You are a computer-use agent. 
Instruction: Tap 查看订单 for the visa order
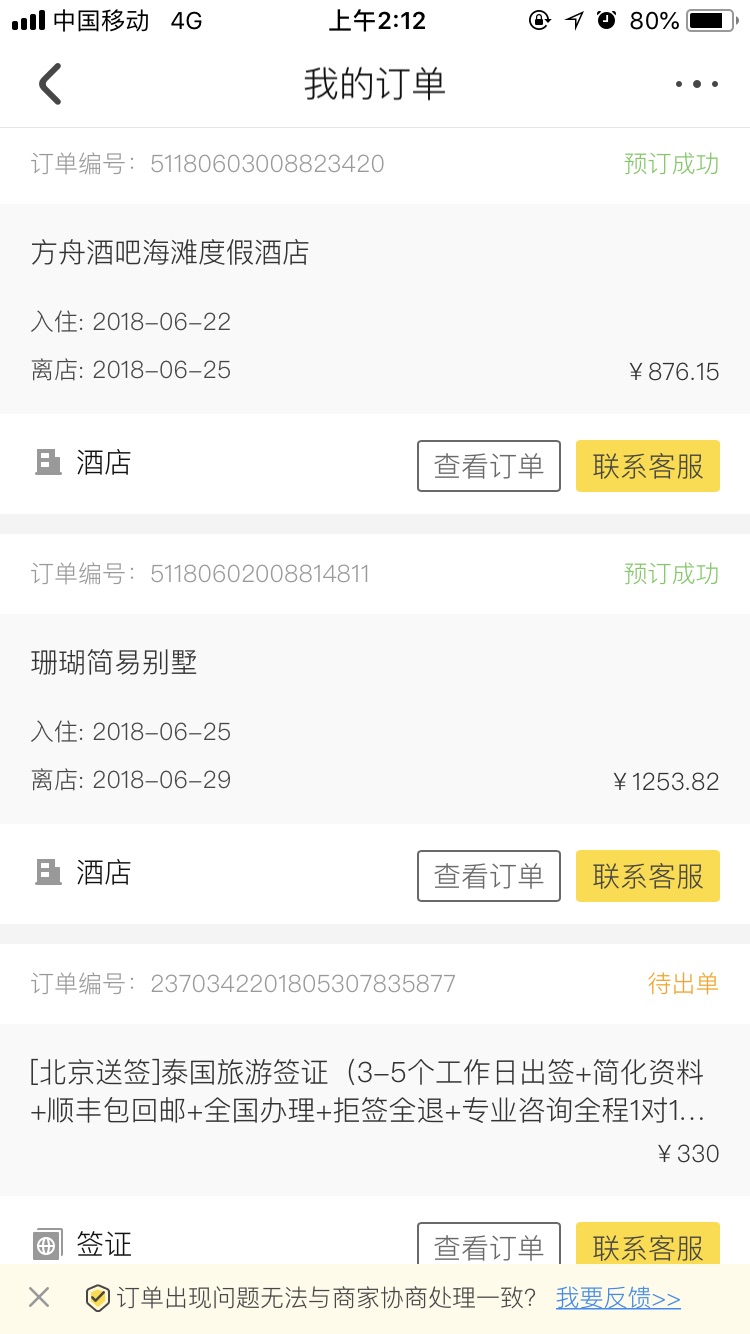coord(489,1244)
